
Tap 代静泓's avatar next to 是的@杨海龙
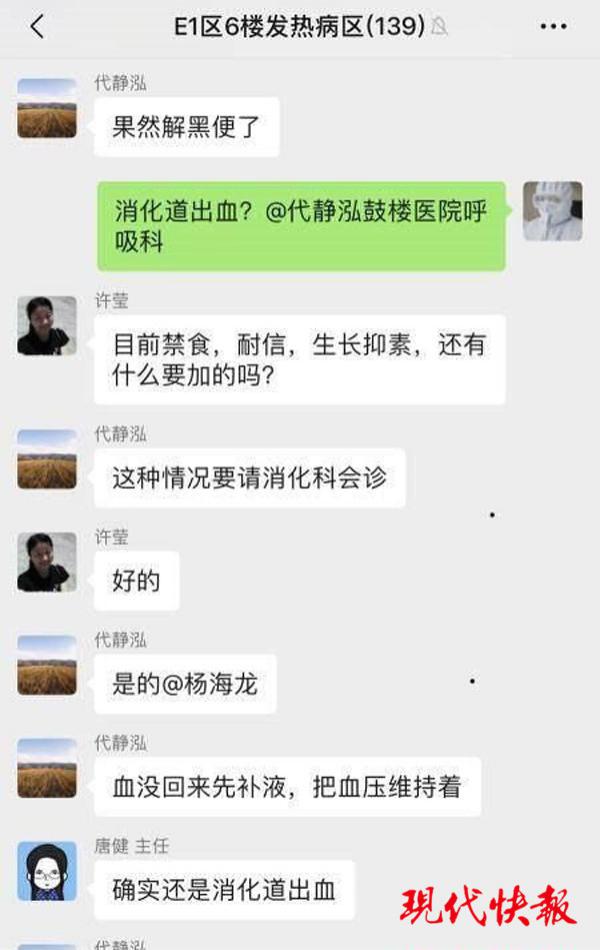pyautogui.click(x=47, y=665)
